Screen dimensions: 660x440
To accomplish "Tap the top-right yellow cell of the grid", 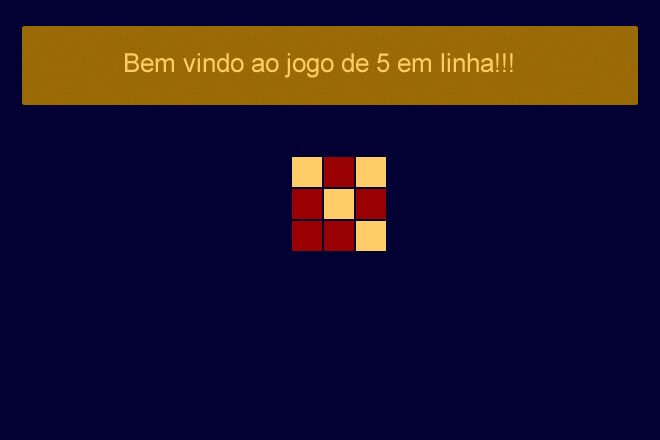I will click(x=371, y=172).
